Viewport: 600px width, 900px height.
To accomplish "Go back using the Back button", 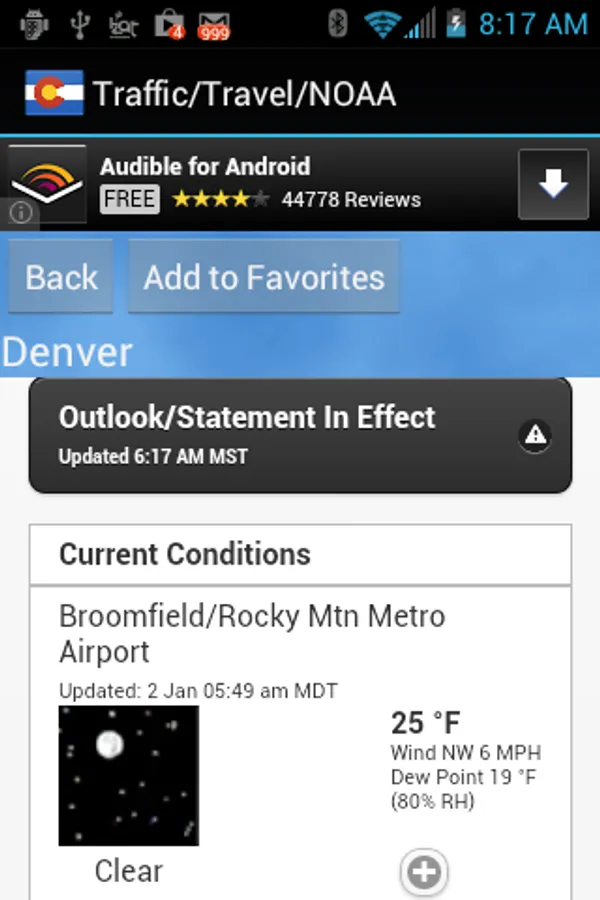I will [61, 277].
